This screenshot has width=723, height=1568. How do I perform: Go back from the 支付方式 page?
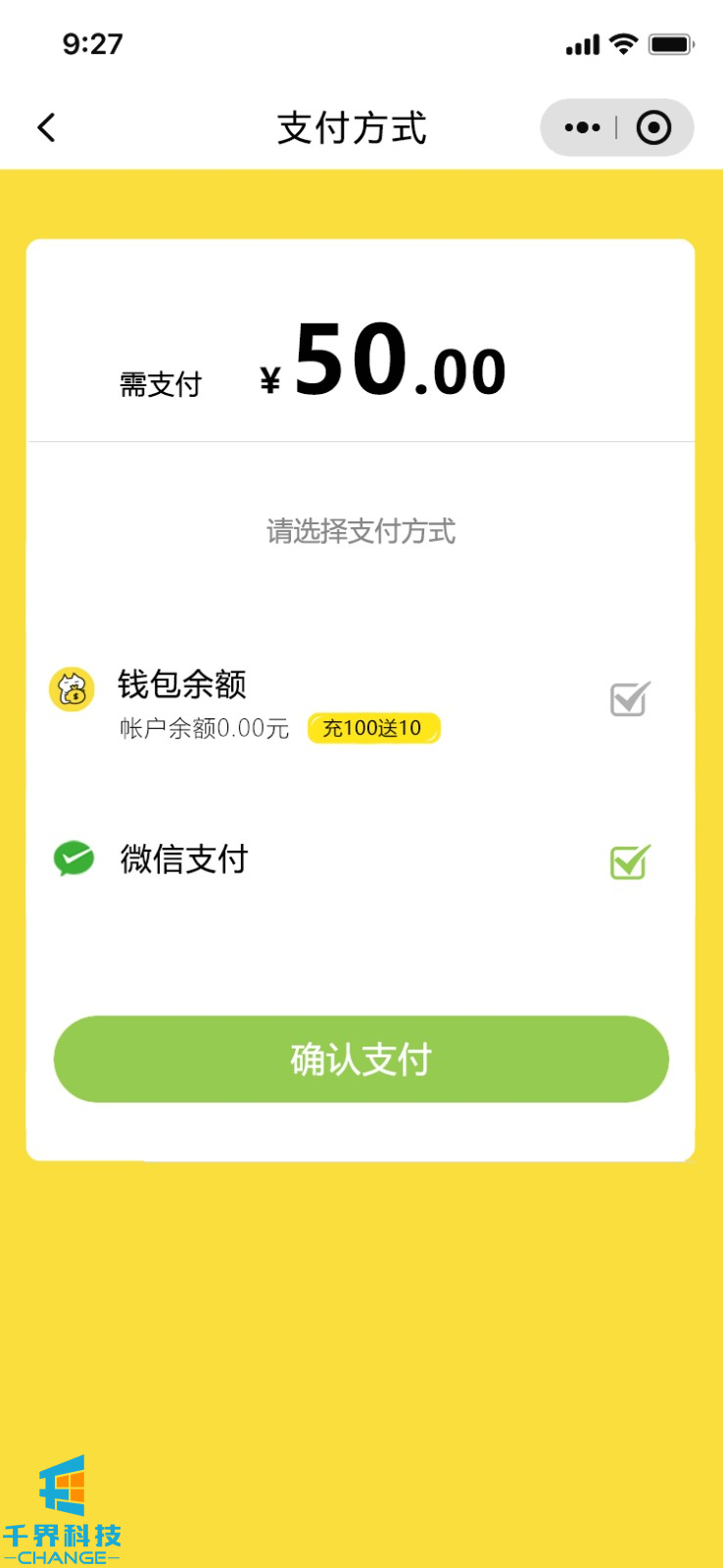[46, 127]
